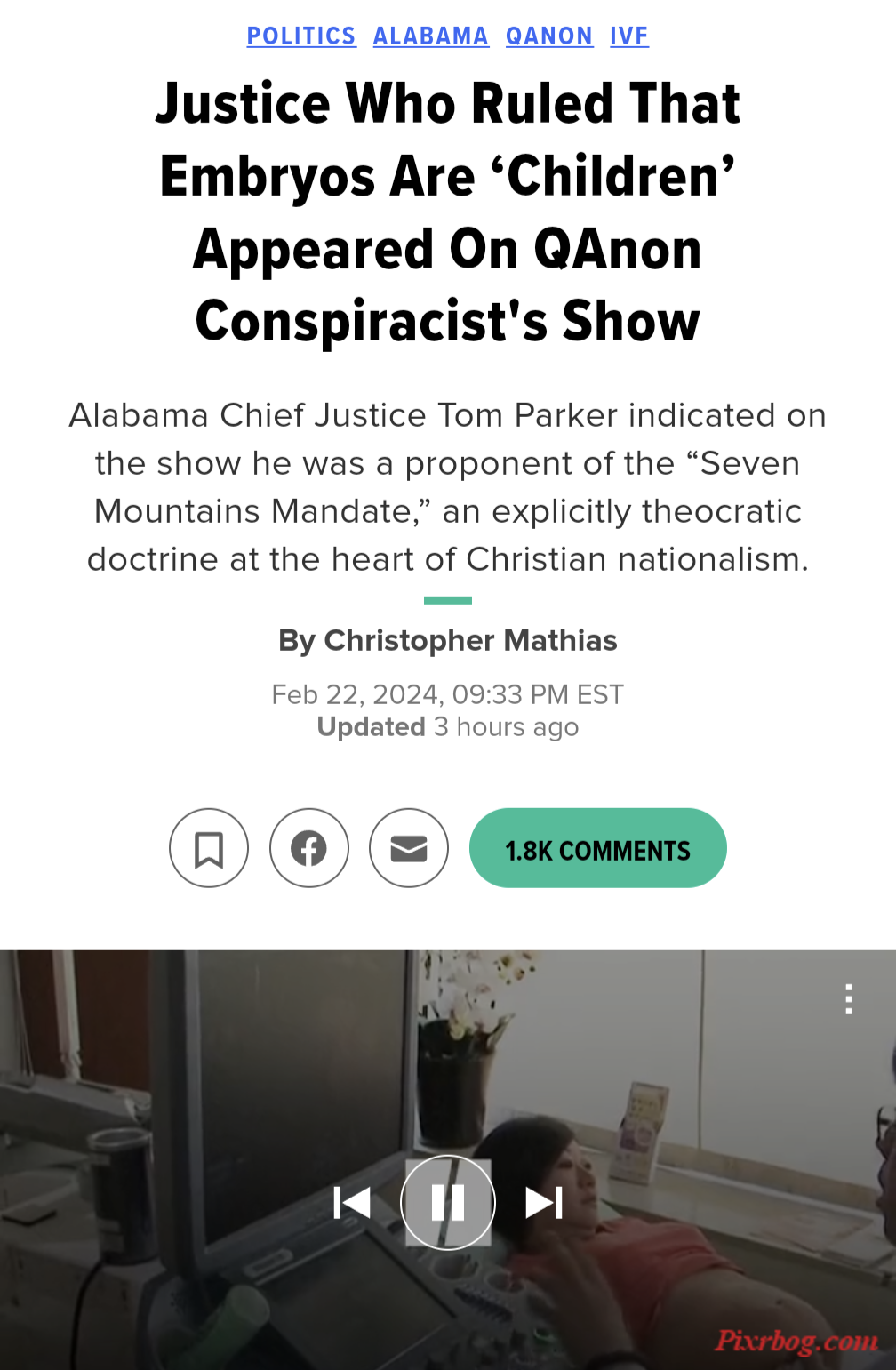Skip to the previous video
Image resolution: width=896 pixels, height=1370 pixels.
point(352,1202)
